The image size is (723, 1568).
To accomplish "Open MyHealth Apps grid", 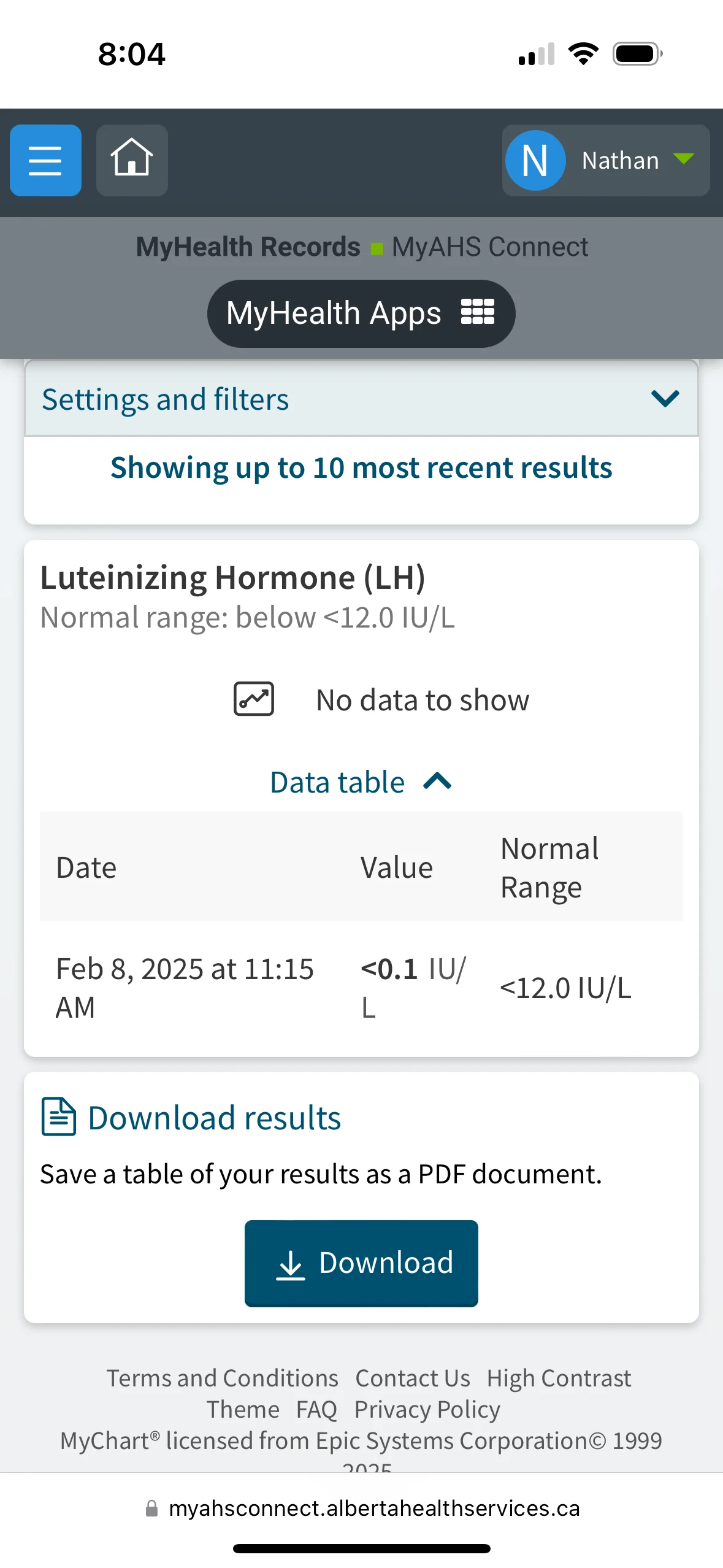I will [361, 313].
